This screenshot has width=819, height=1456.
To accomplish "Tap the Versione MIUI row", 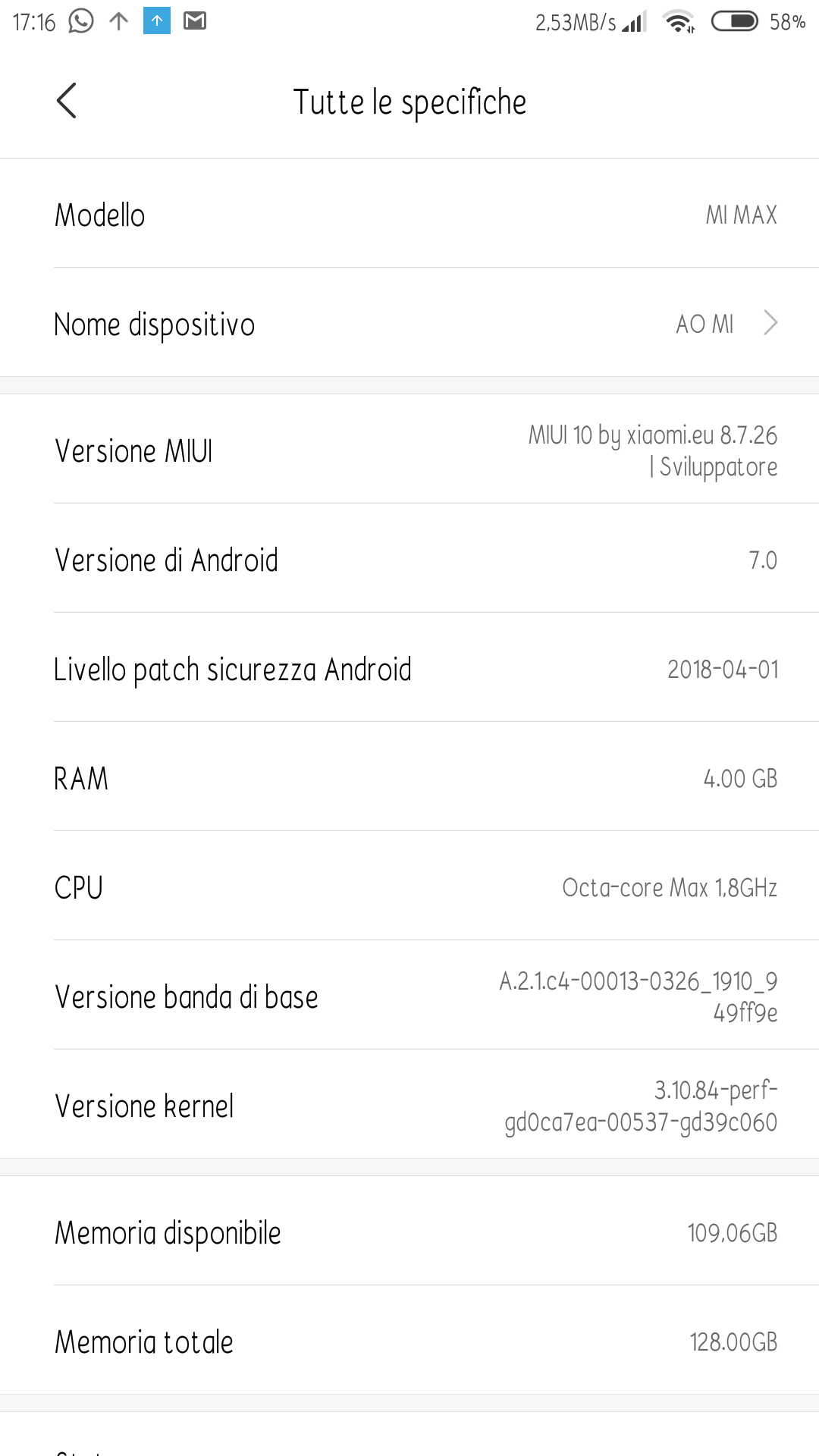I will click(409, 449).
